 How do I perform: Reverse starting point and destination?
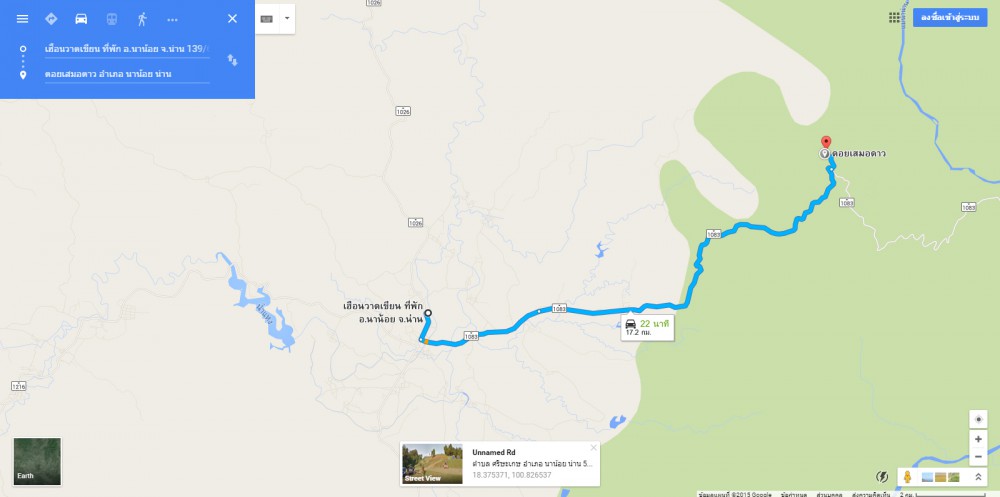click(x=232, y=60)
